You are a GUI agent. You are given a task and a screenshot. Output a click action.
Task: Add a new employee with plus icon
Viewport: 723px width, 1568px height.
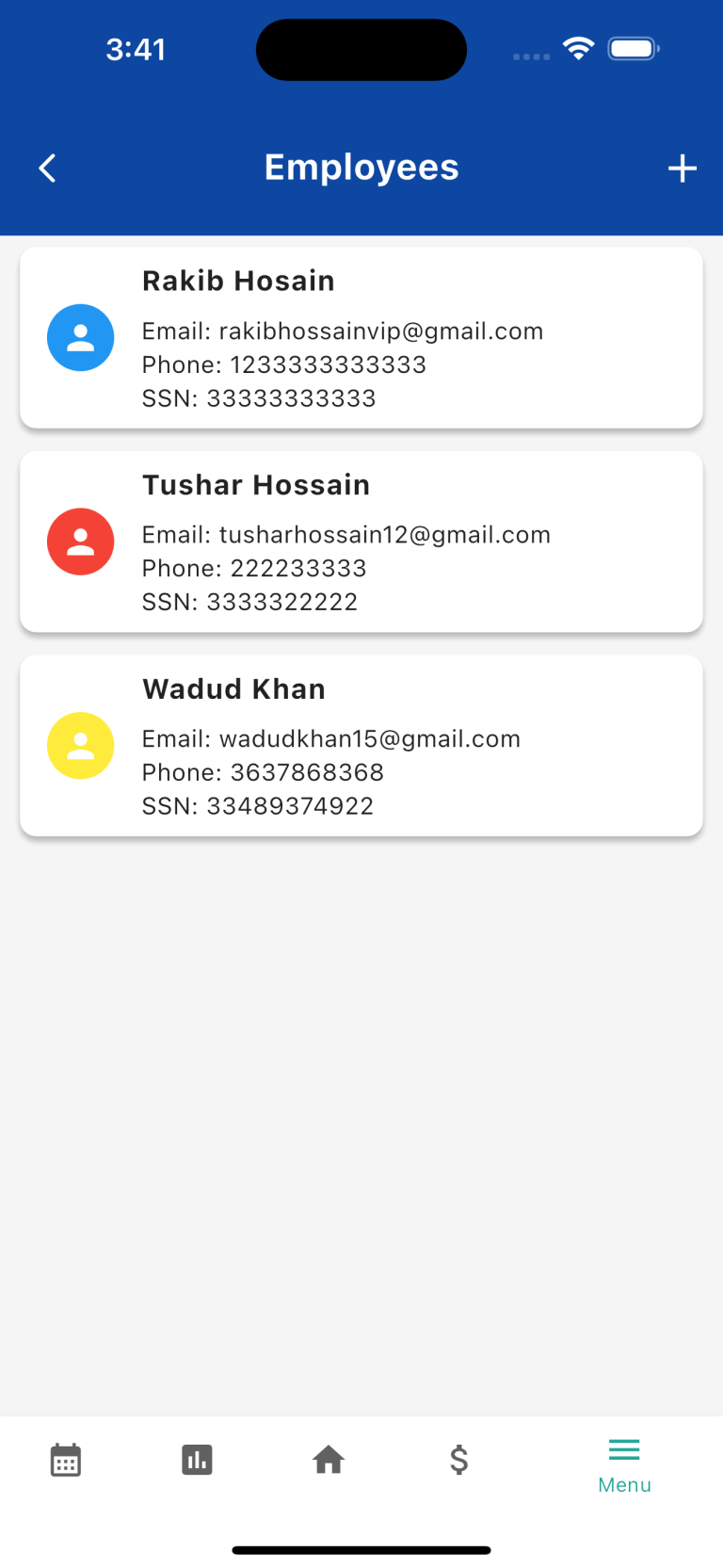point(682,169)
